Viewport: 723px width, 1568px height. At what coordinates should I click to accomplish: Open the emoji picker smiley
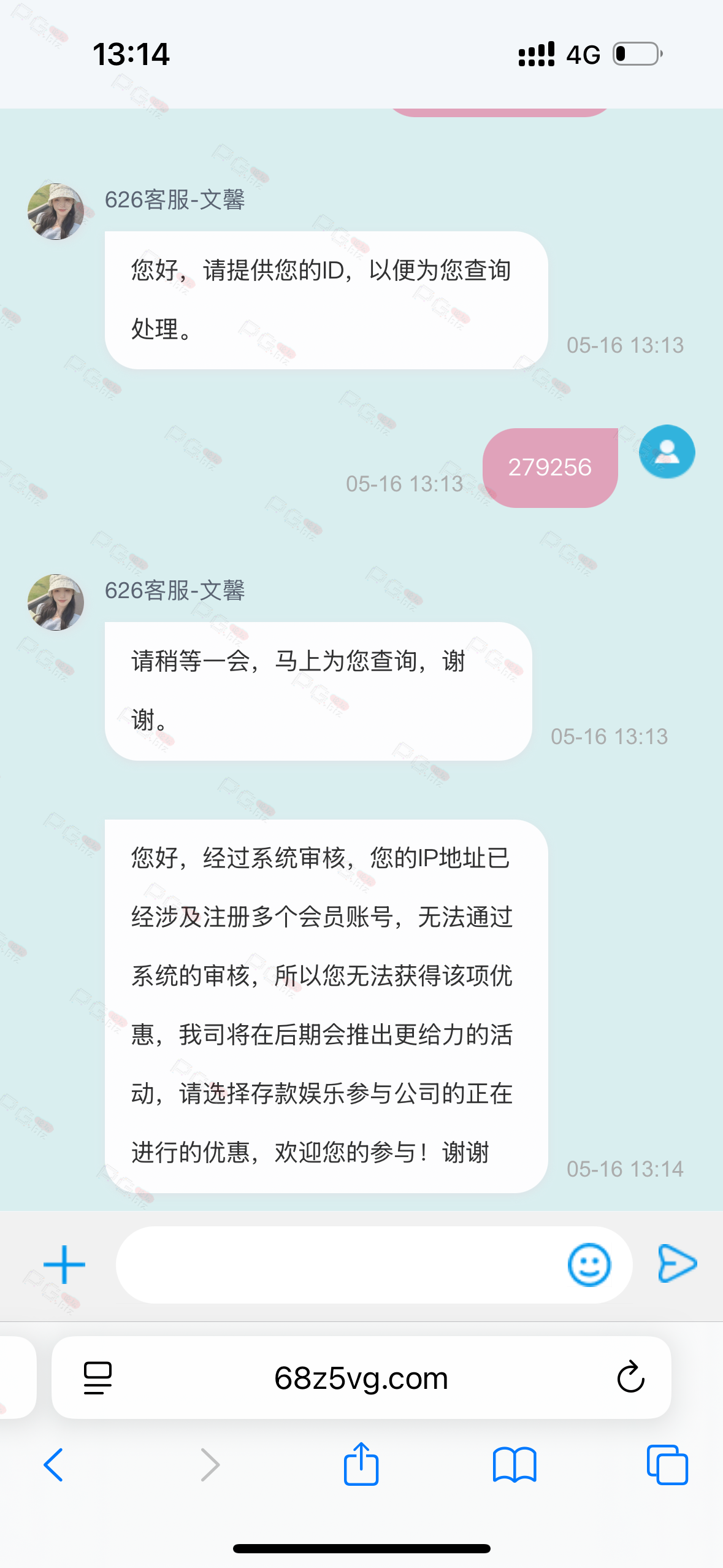(589, 1264)
